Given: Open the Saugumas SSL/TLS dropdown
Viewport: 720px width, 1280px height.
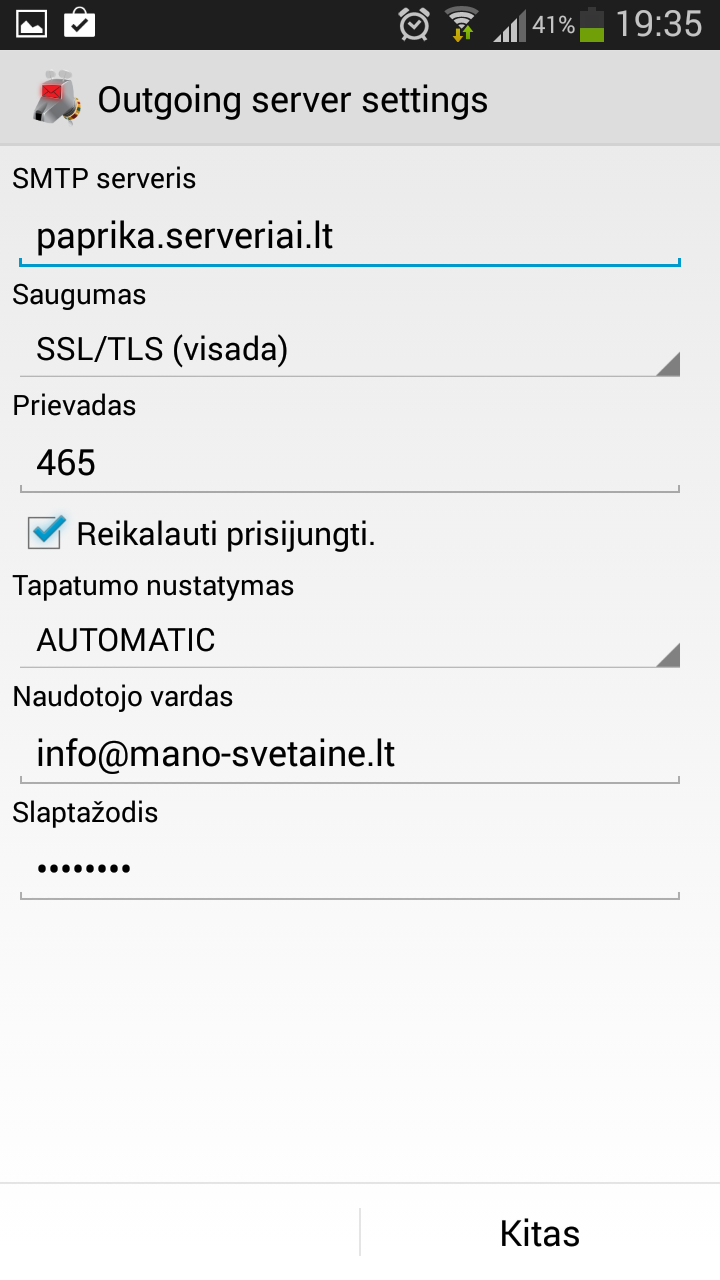Looking at the screenshot, I should pos(349,350).
